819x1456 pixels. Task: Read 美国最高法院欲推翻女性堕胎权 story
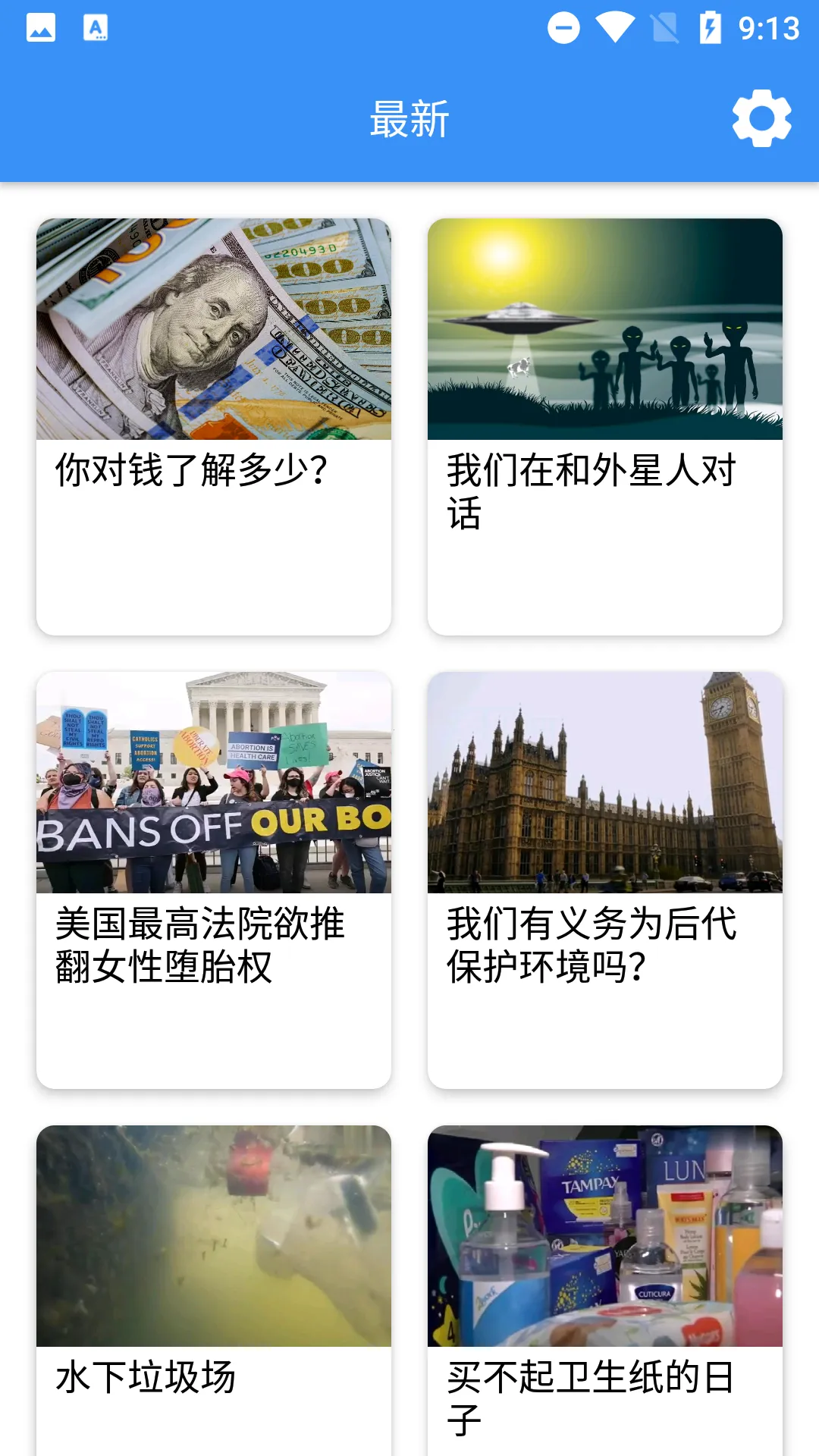click(x=214, y=880)
